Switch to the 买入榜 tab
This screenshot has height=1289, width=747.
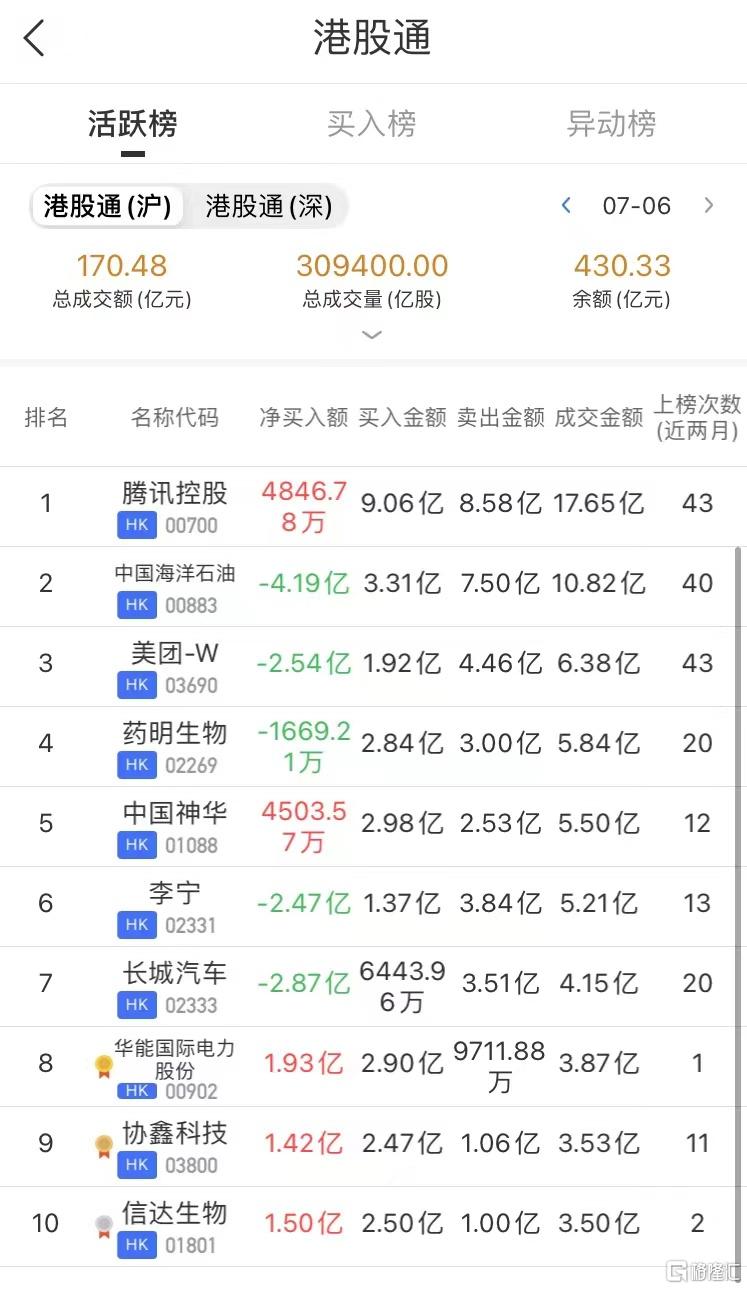pyautogui.click(x=372, y=124)
